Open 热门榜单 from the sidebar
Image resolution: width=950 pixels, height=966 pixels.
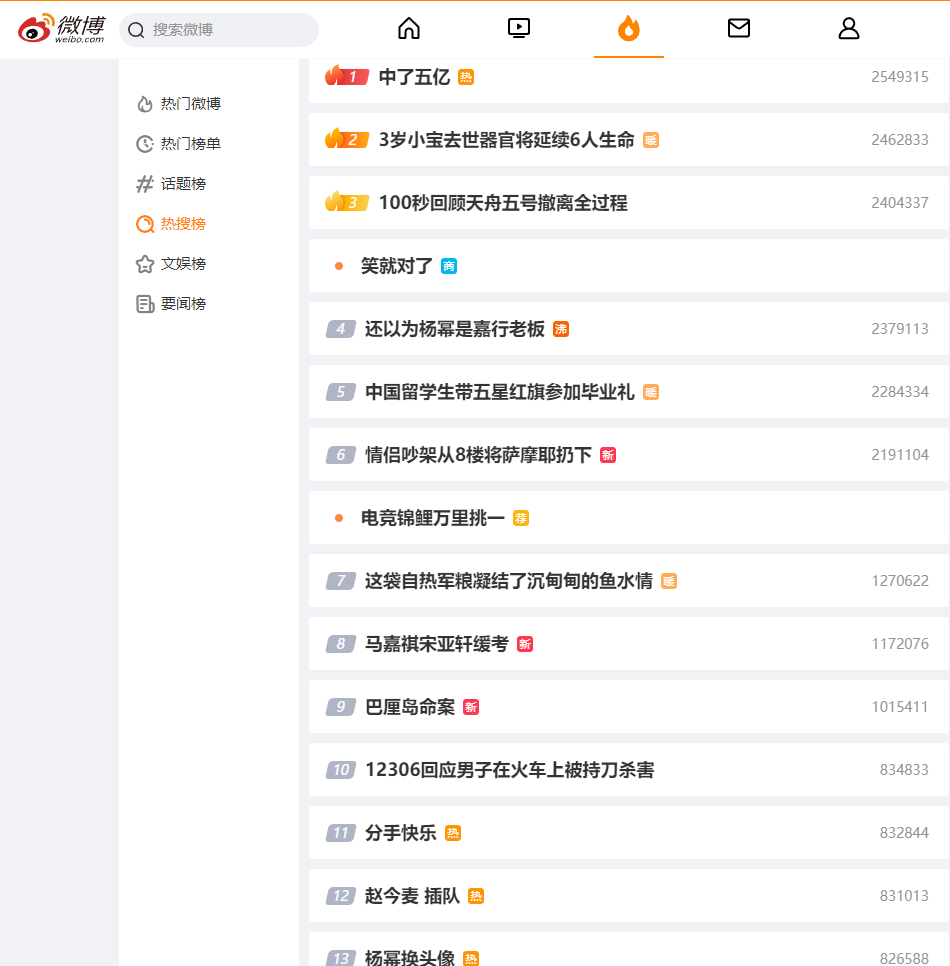pos(190,144)
